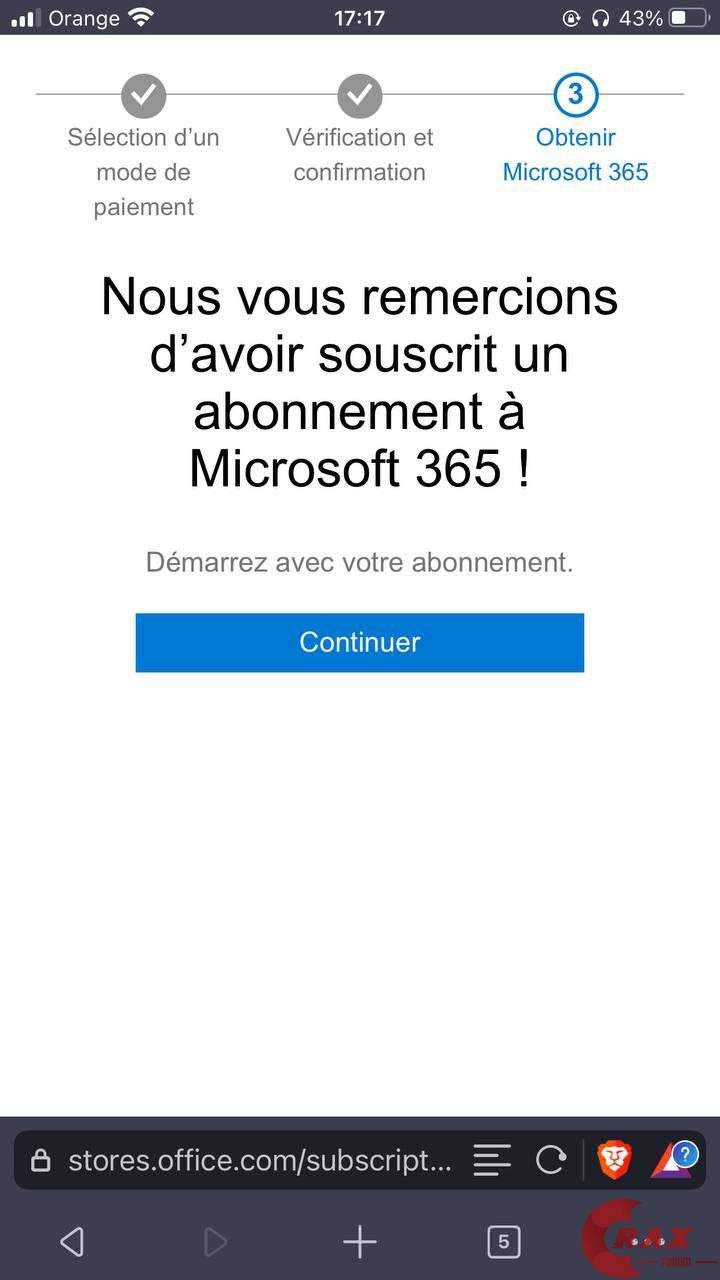Go back to the previous page
Viewport: 720px width, 1280px height.
pos(72,1242)
